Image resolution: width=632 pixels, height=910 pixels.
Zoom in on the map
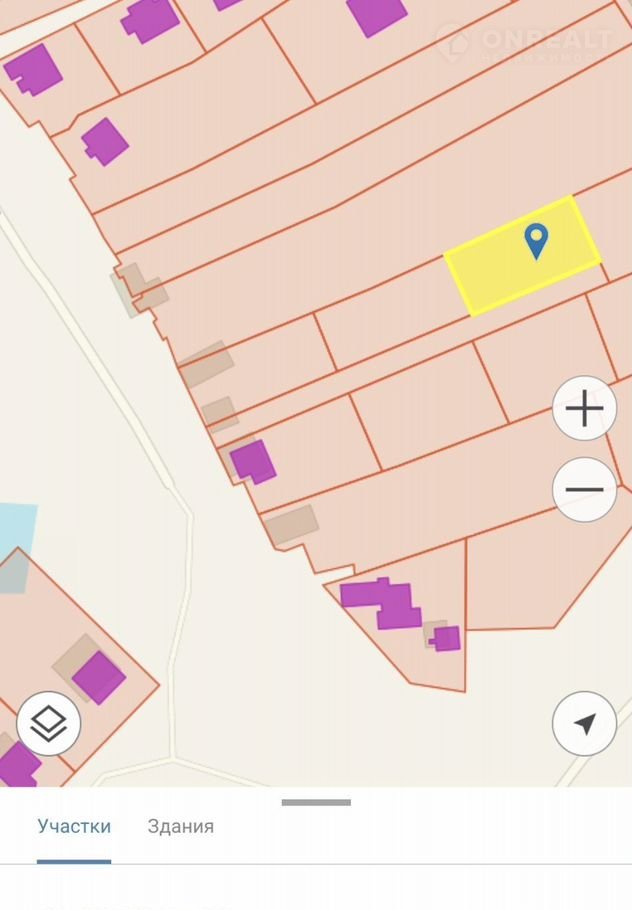tap(585, 408)
